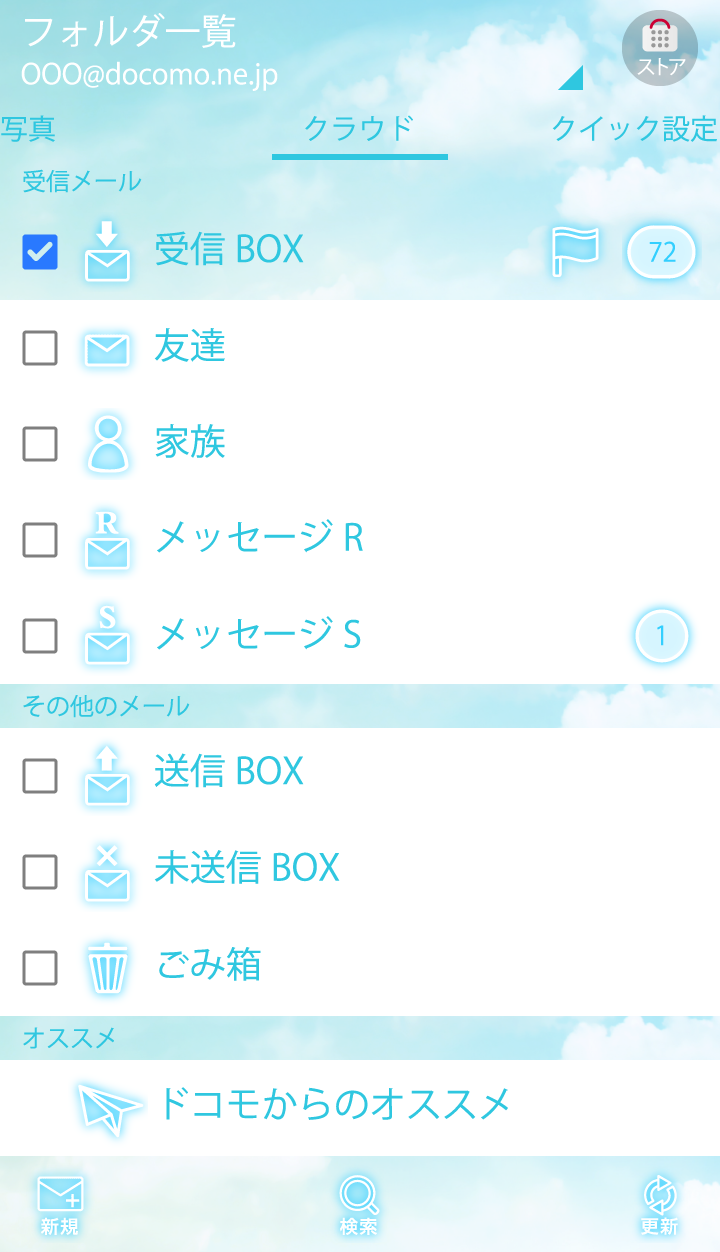Check the box beside メッセージR
This screenshot has height=1252, width=720.
[x=40, y=539]
